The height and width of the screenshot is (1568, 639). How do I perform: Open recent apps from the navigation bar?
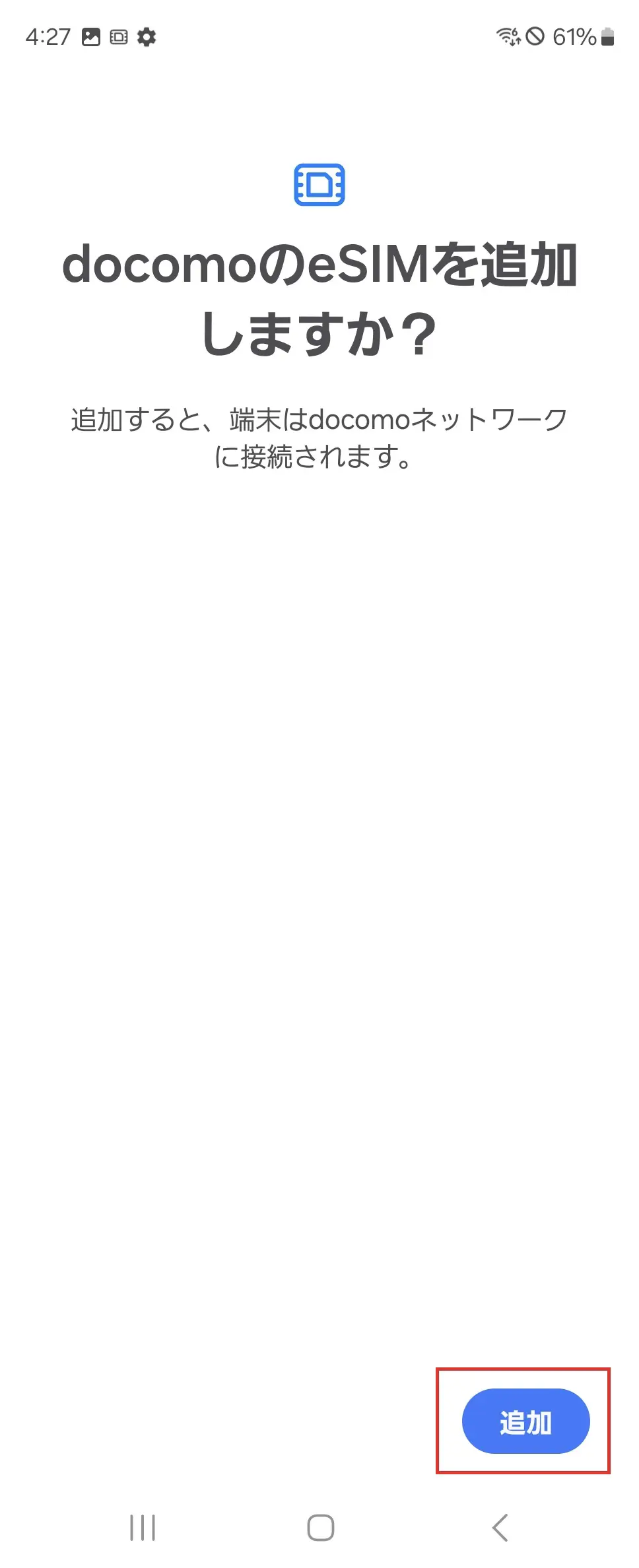point(143,1527)
